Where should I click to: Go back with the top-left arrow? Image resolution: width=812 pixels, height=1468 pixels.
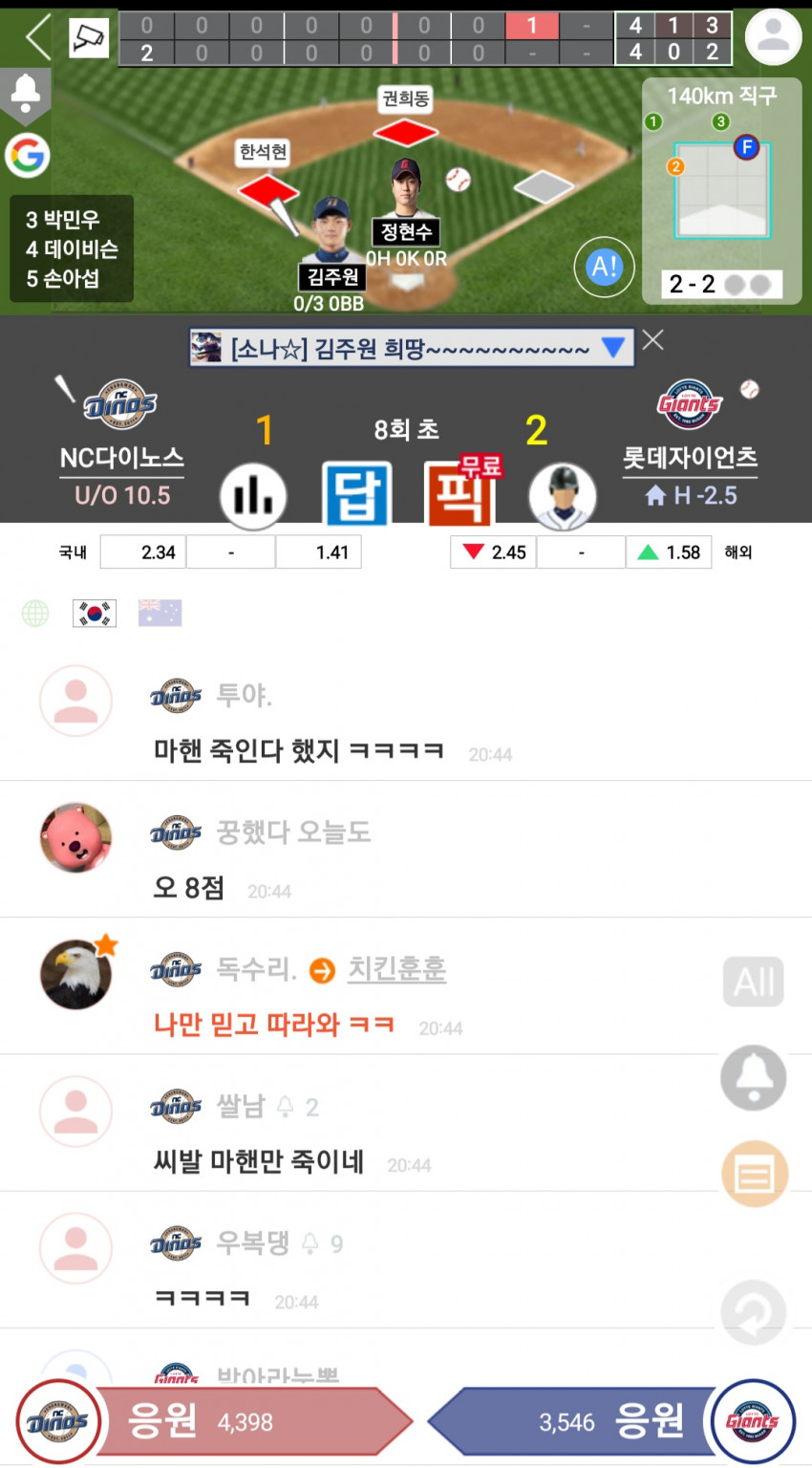(x=38, y=37)
